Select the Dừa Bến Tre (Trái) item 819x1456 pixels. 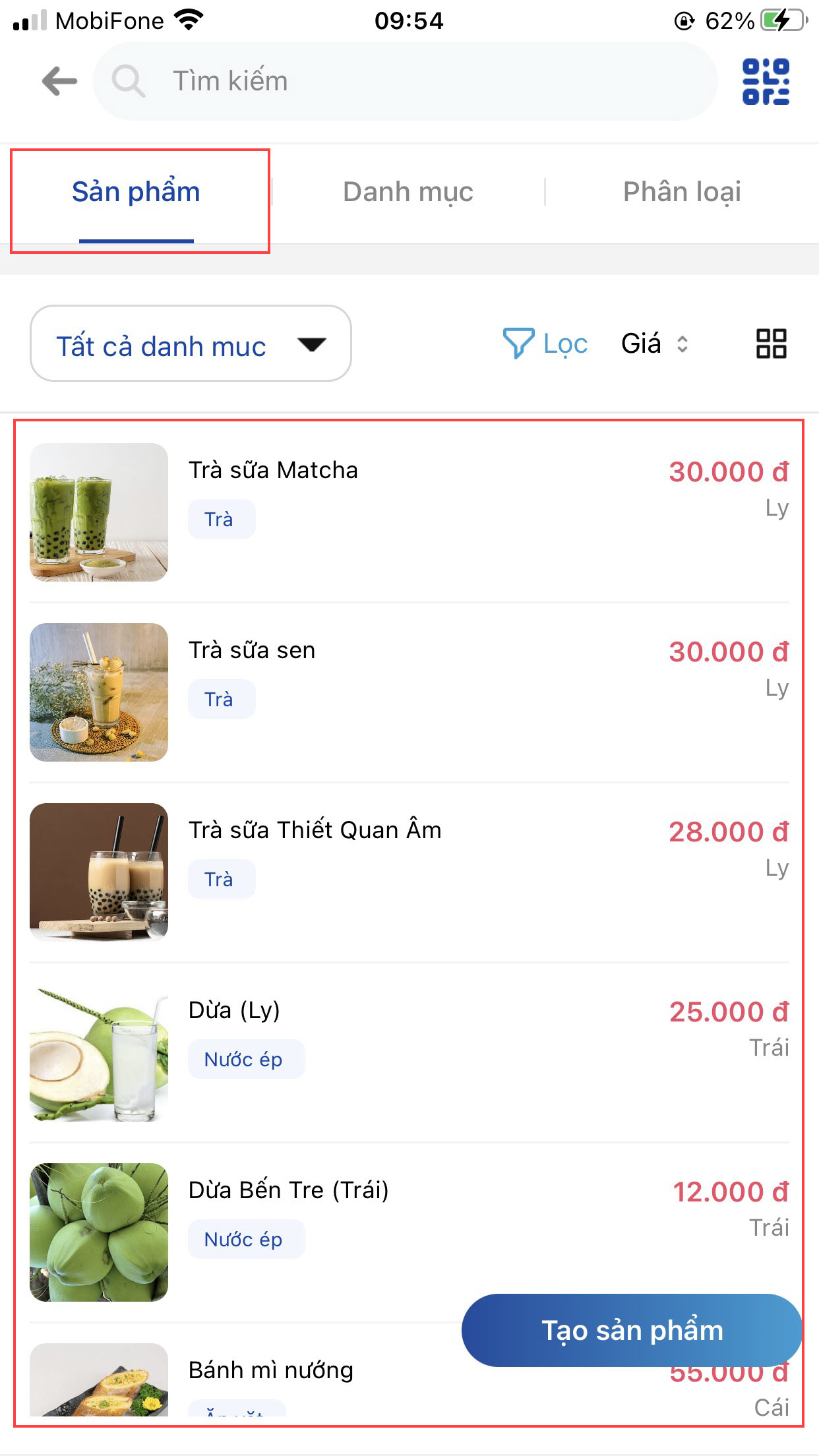point(288,1191)
